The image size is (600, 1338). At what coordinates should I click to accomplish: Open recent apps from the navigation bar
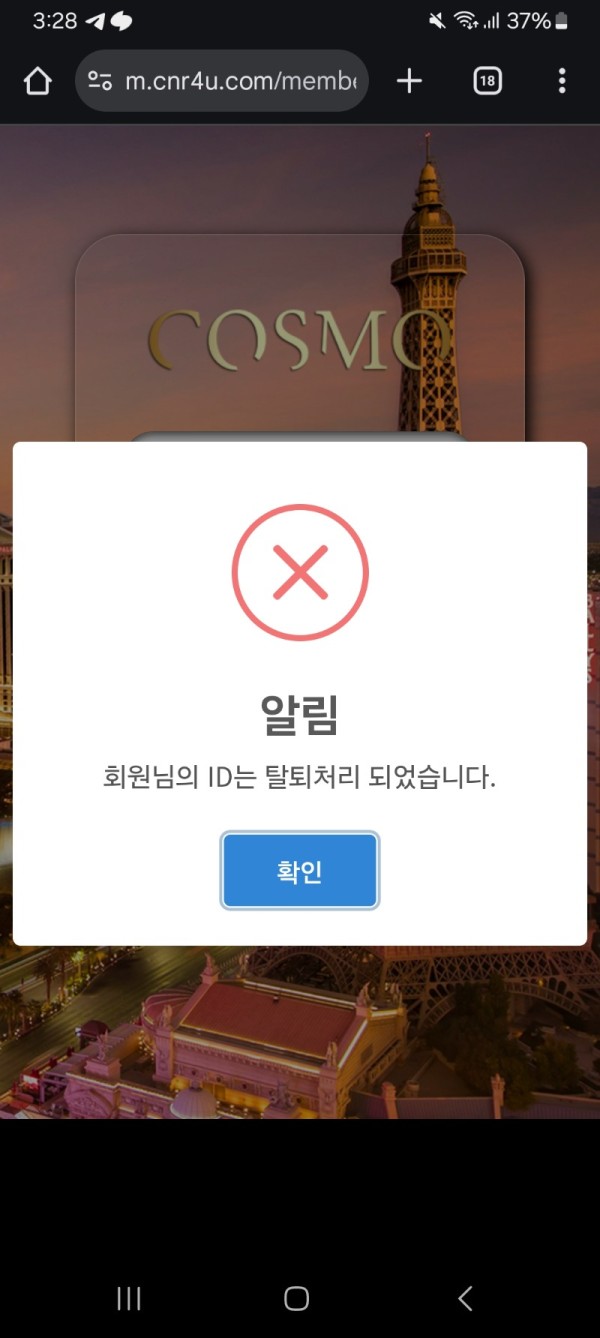point(129,1298)
